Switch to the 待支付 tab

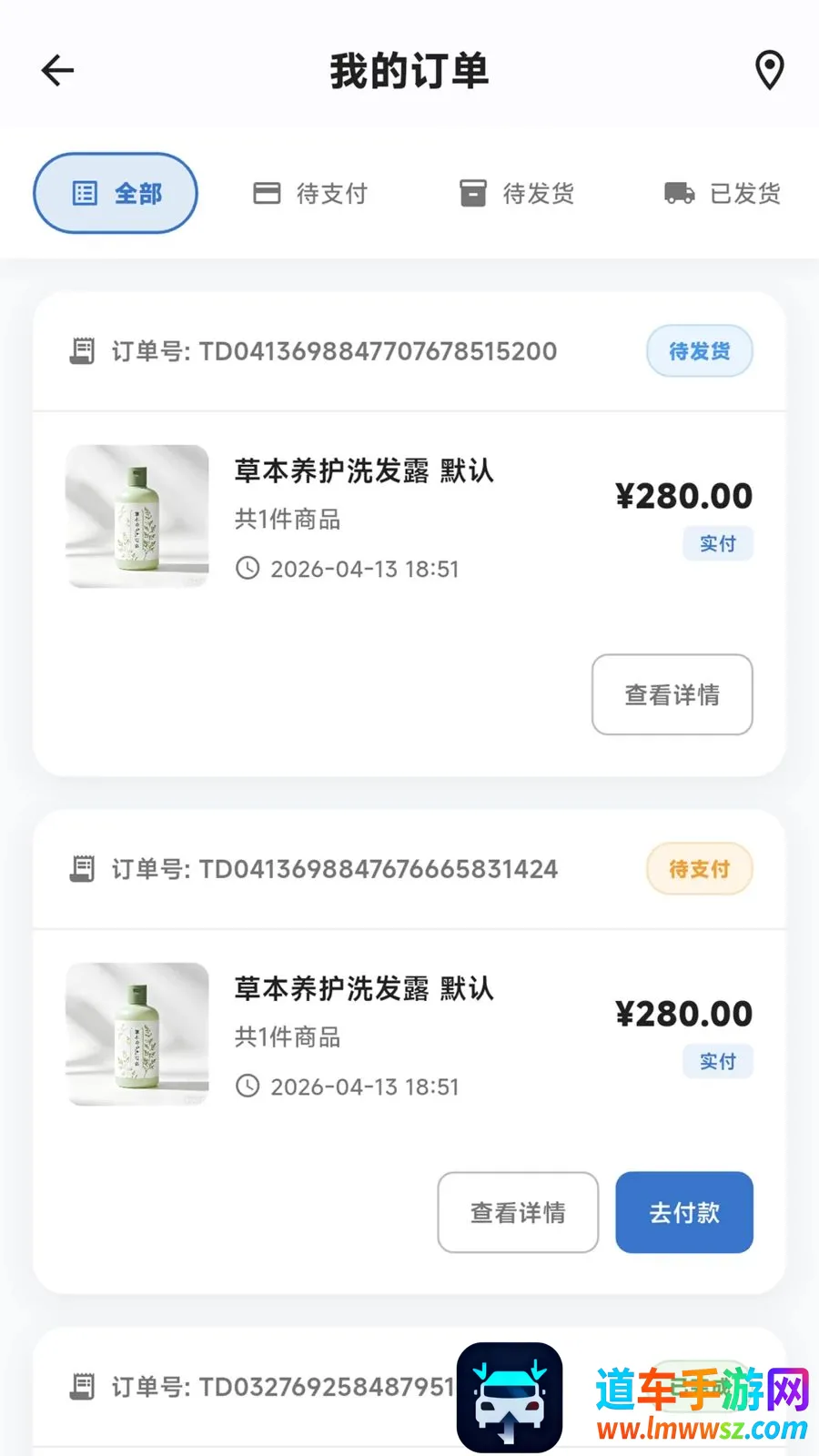point(310,193)
